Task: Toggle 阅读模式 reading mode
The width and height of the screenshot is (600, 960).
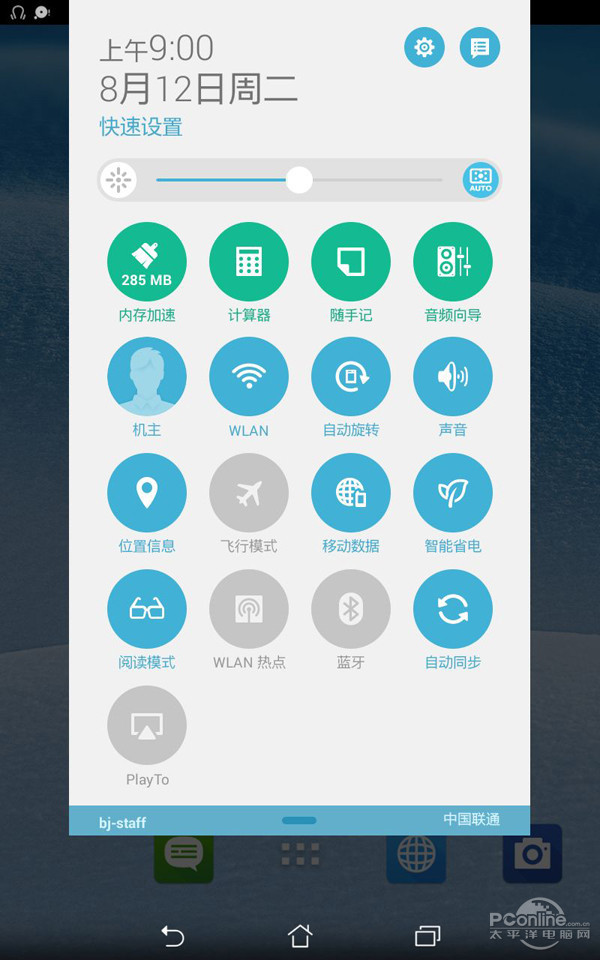Action: tap(147, 609)
